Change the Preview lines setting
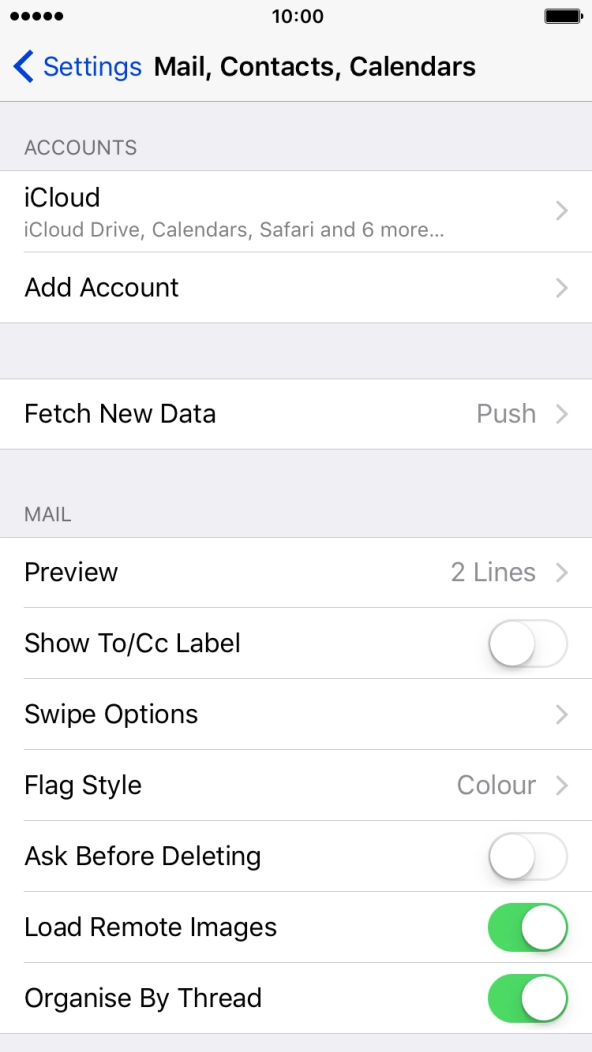Screen dimensions: 592x1052 296,572
